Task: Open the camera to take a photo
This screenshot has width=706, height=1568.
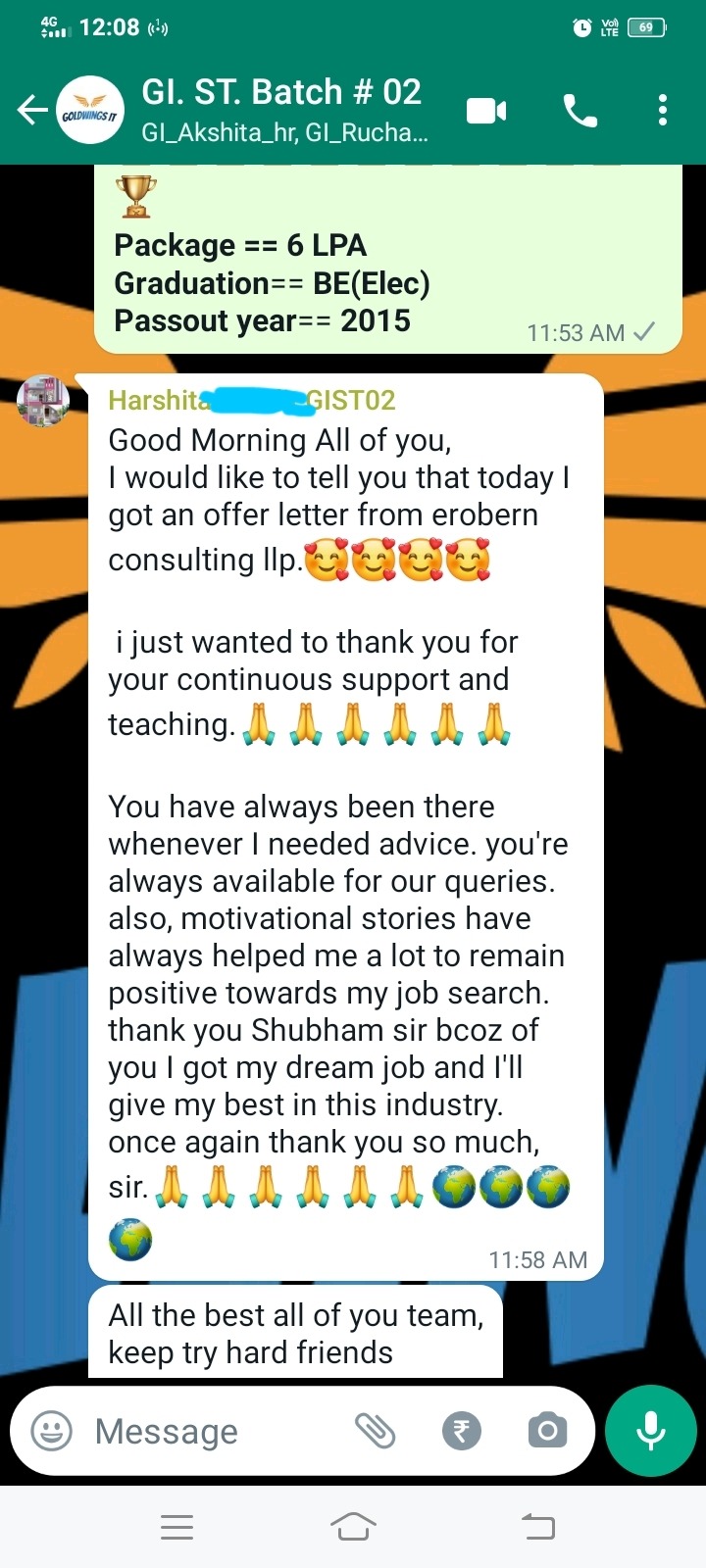Action: (547, 1431)
